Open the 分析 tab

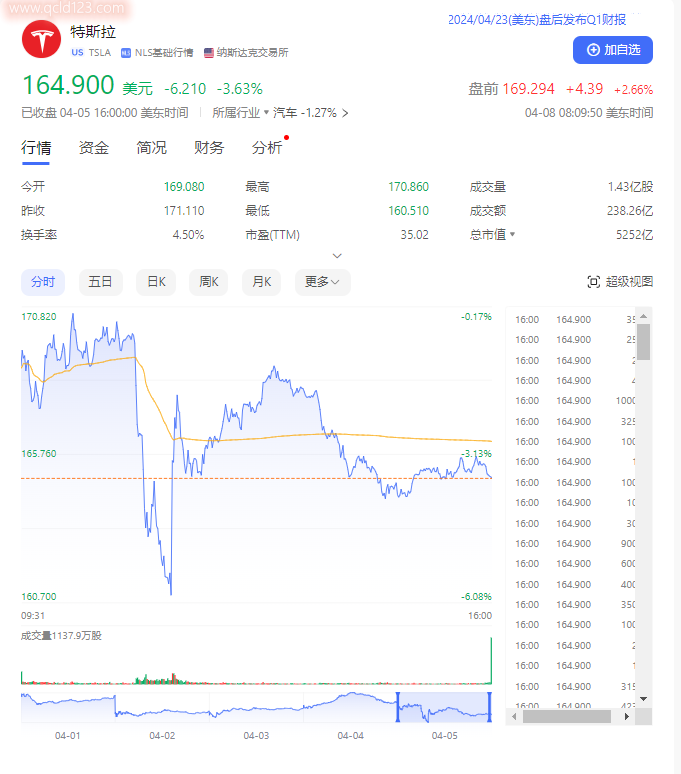pyautogui.click(x=266, y=148)
